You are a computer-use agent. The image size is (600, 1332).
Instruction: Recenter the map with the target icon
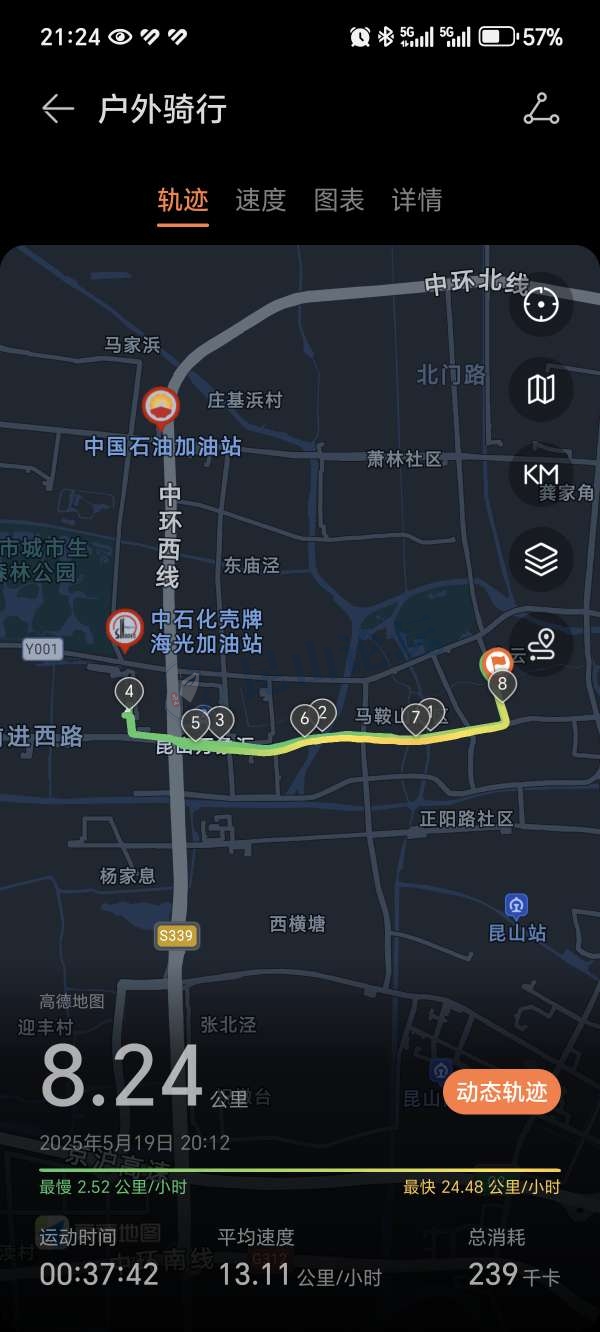(x=541, y=304)
